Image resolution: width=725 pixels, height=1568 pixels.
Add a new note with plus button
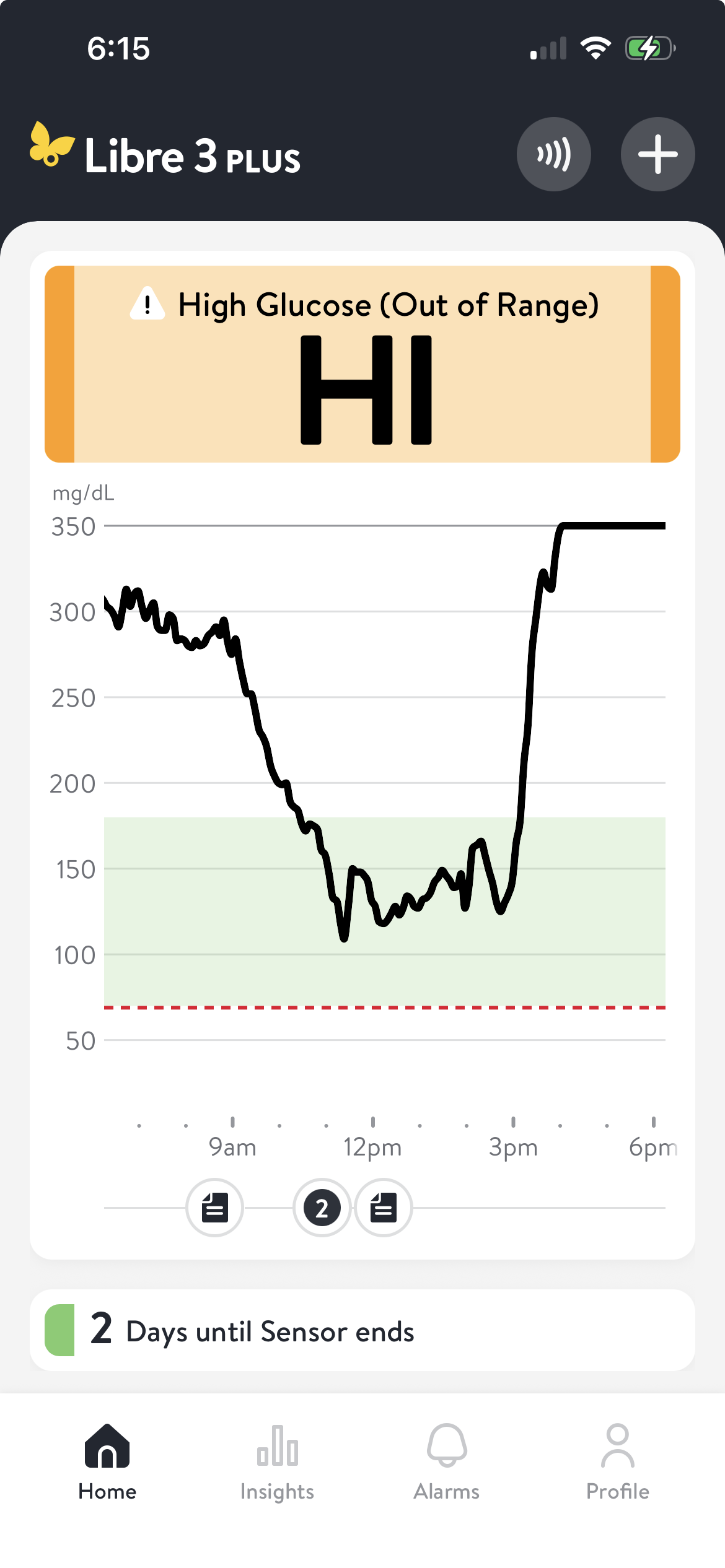(657, 154)
